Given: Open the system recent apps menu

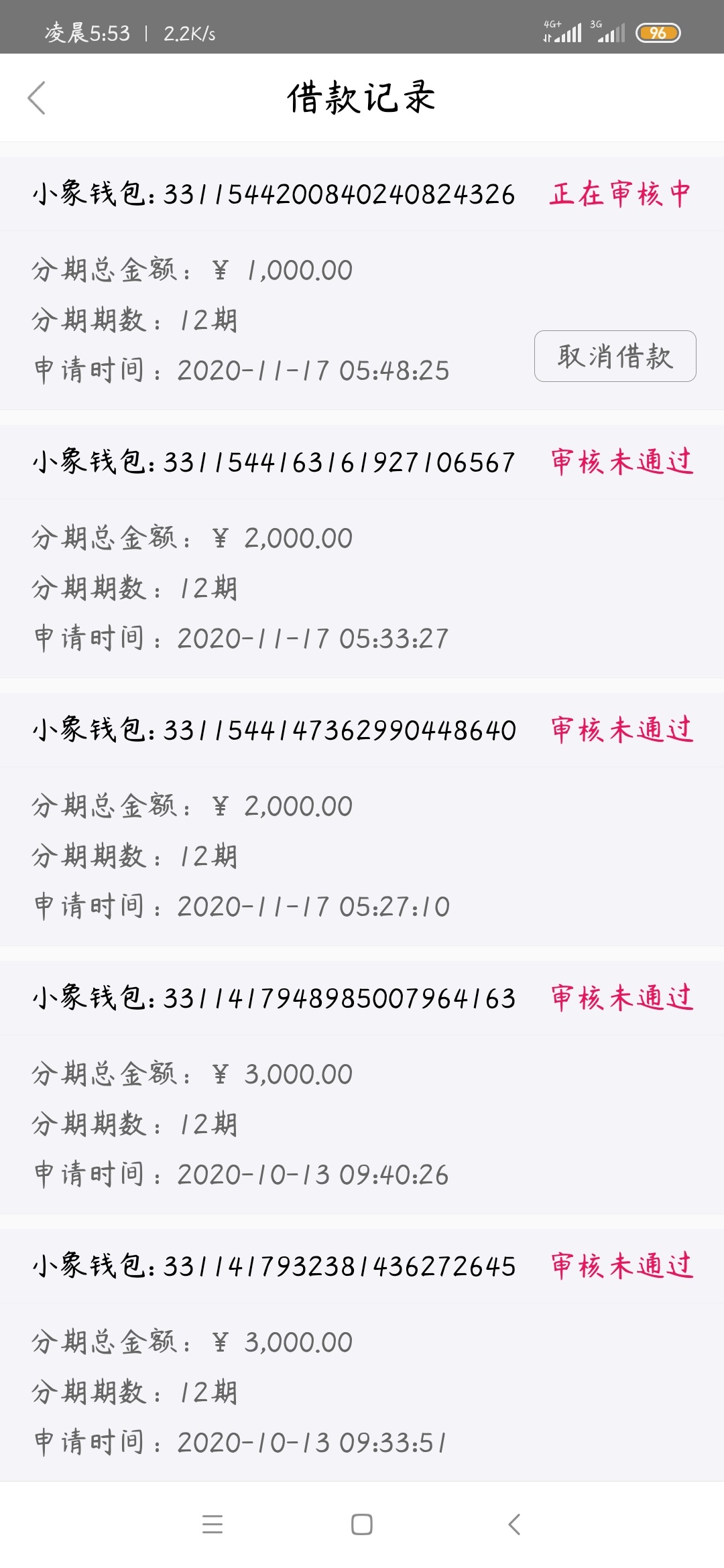Looking at the screenshot, I should [x=213, y=1524].
